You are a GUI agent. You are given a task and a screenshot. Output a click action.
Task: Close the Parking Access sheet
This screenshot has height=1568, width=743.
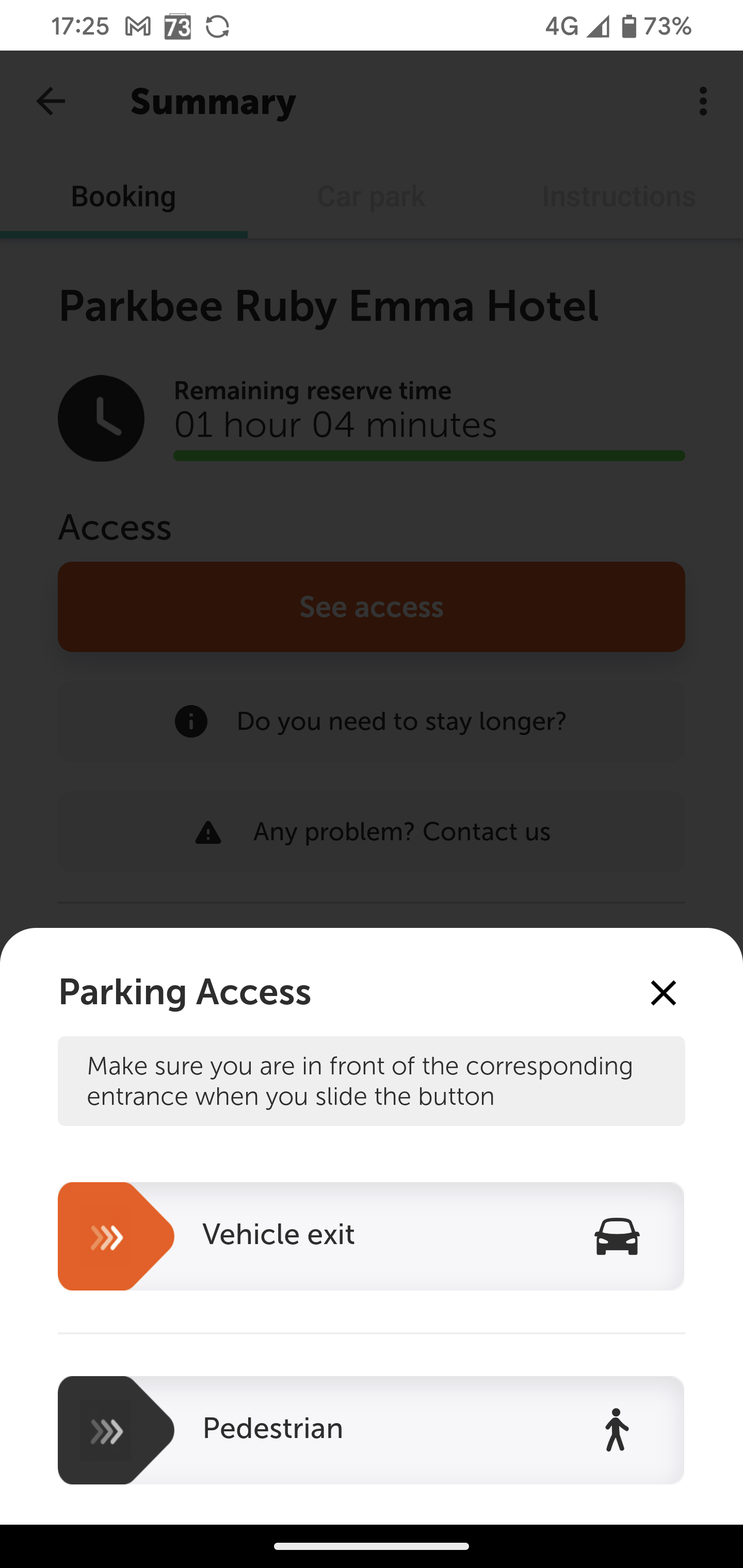pos(663,993)
